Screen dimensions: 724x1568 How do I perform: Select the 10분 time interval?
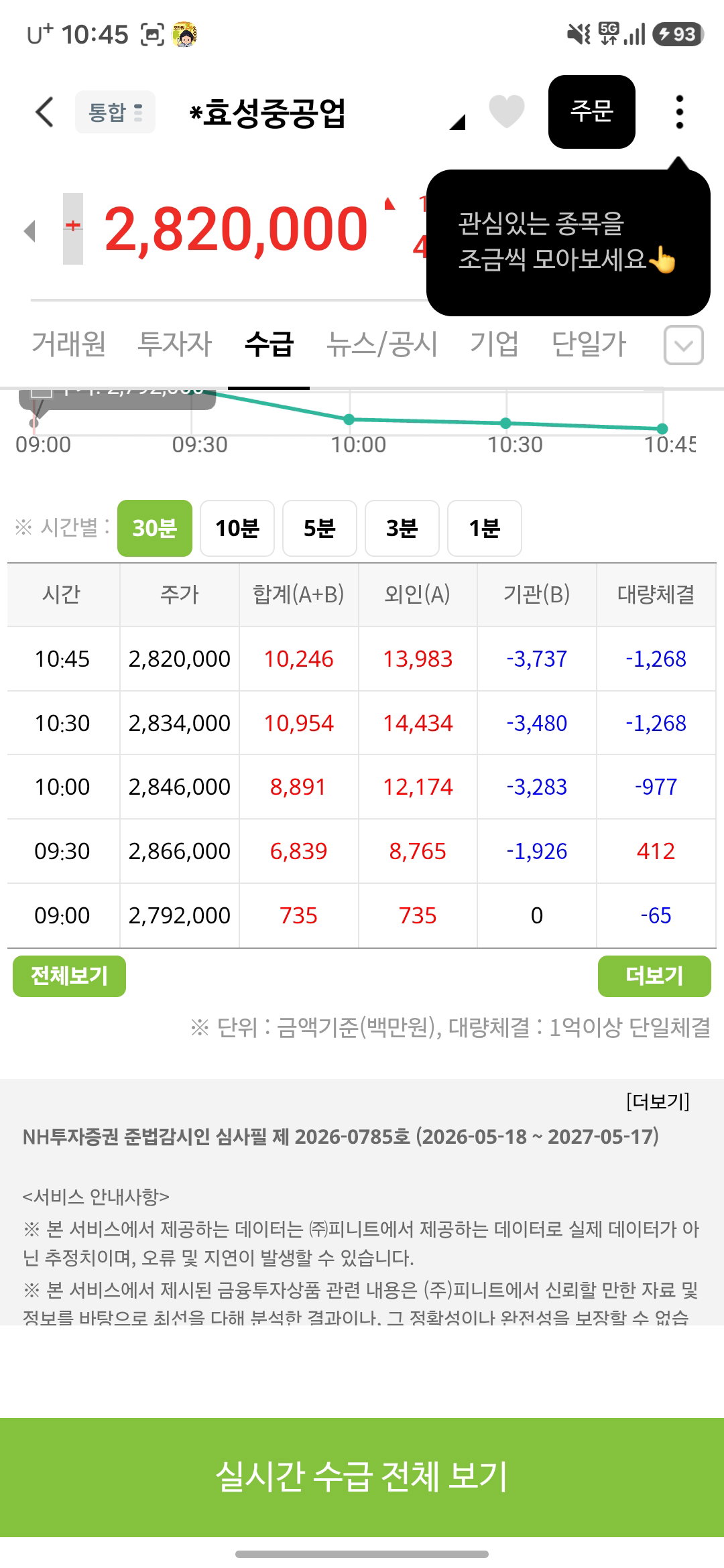[x=237, y=528]
